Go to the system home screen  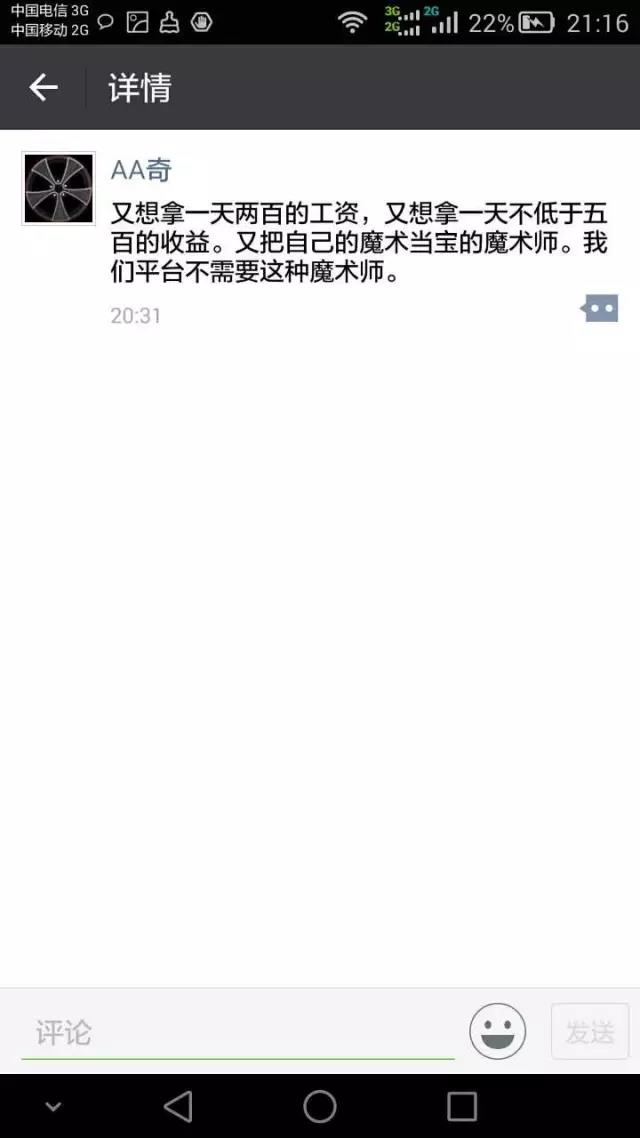coord(320,1106)
